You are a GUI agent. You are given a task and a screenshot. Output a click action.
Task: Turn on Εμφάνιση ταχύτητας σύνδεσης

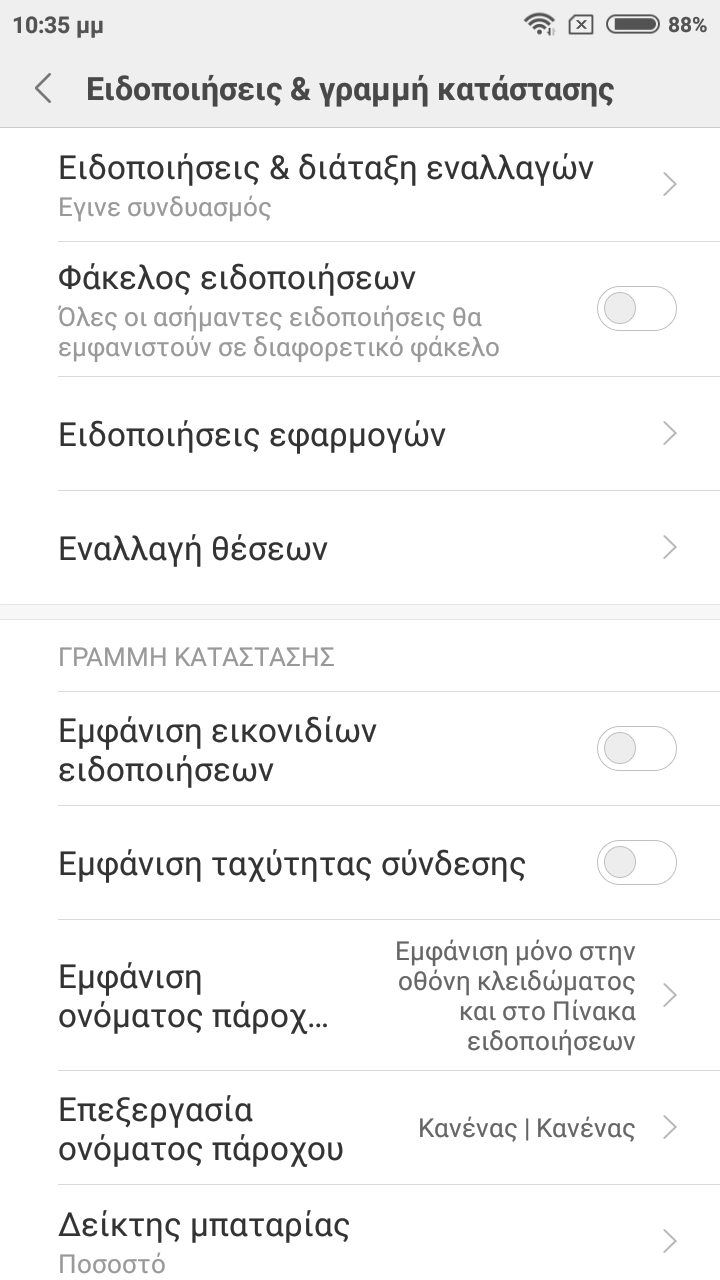(637, 863)
